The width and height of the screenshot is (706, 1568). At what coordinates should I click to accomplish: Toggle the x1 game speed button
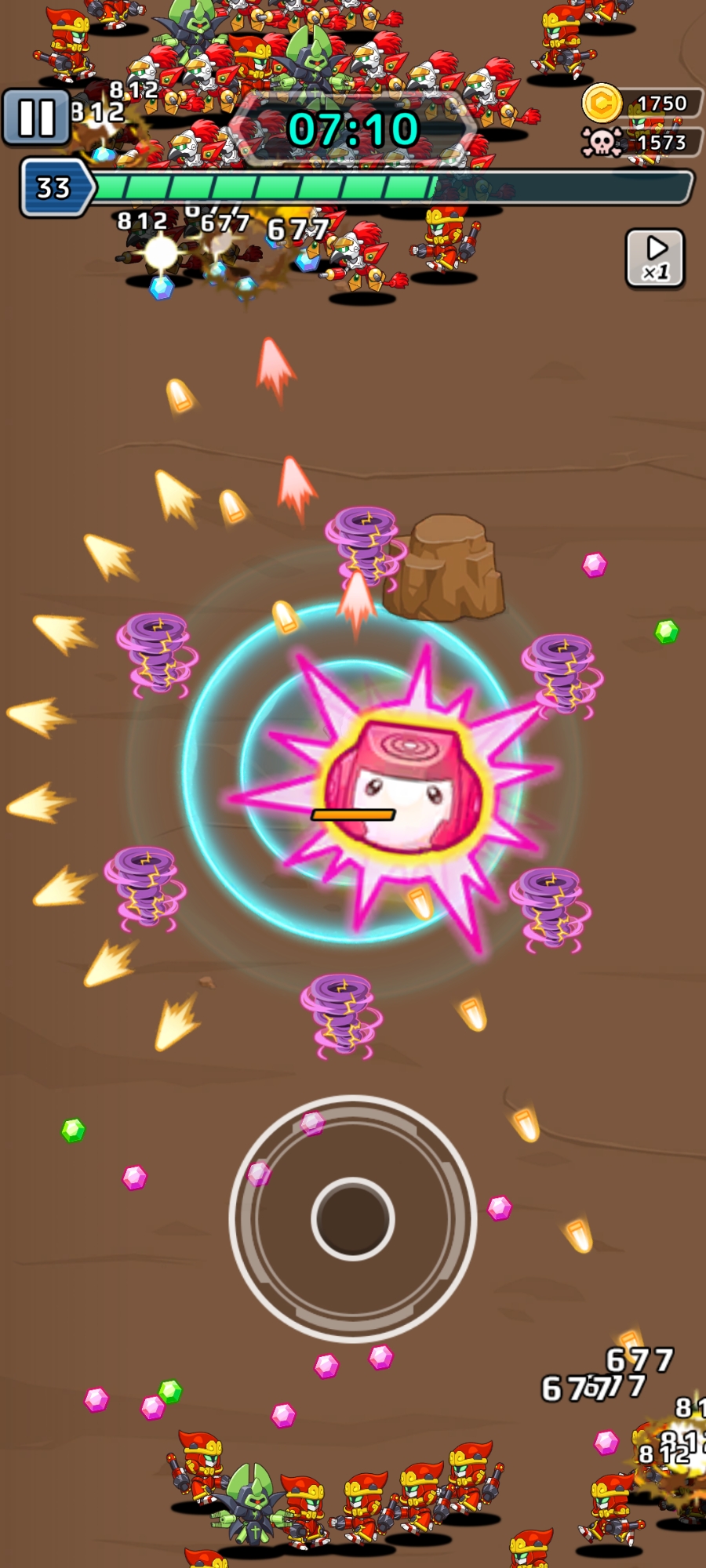655,258
